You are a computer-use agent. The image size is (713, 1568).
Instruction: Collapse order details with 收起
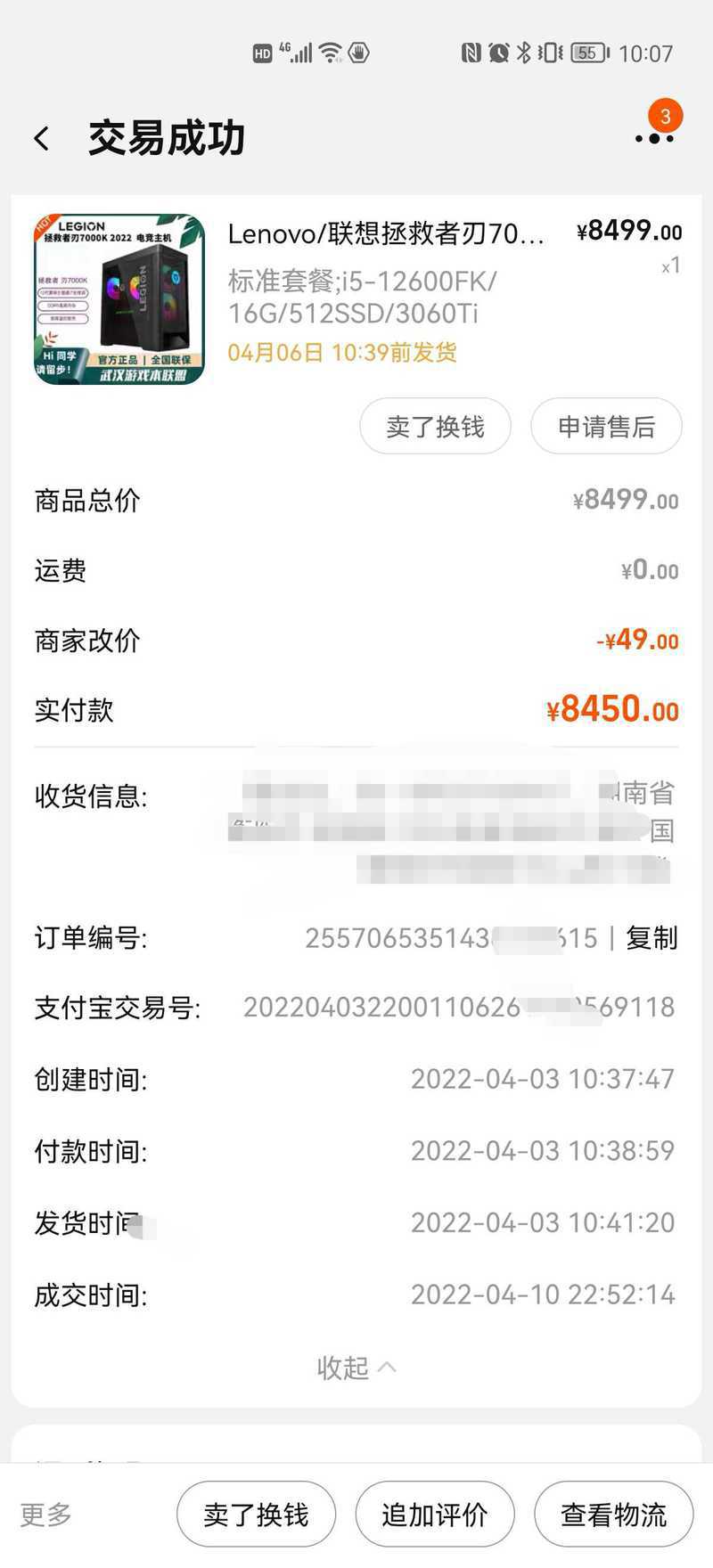click(356, 1367)
